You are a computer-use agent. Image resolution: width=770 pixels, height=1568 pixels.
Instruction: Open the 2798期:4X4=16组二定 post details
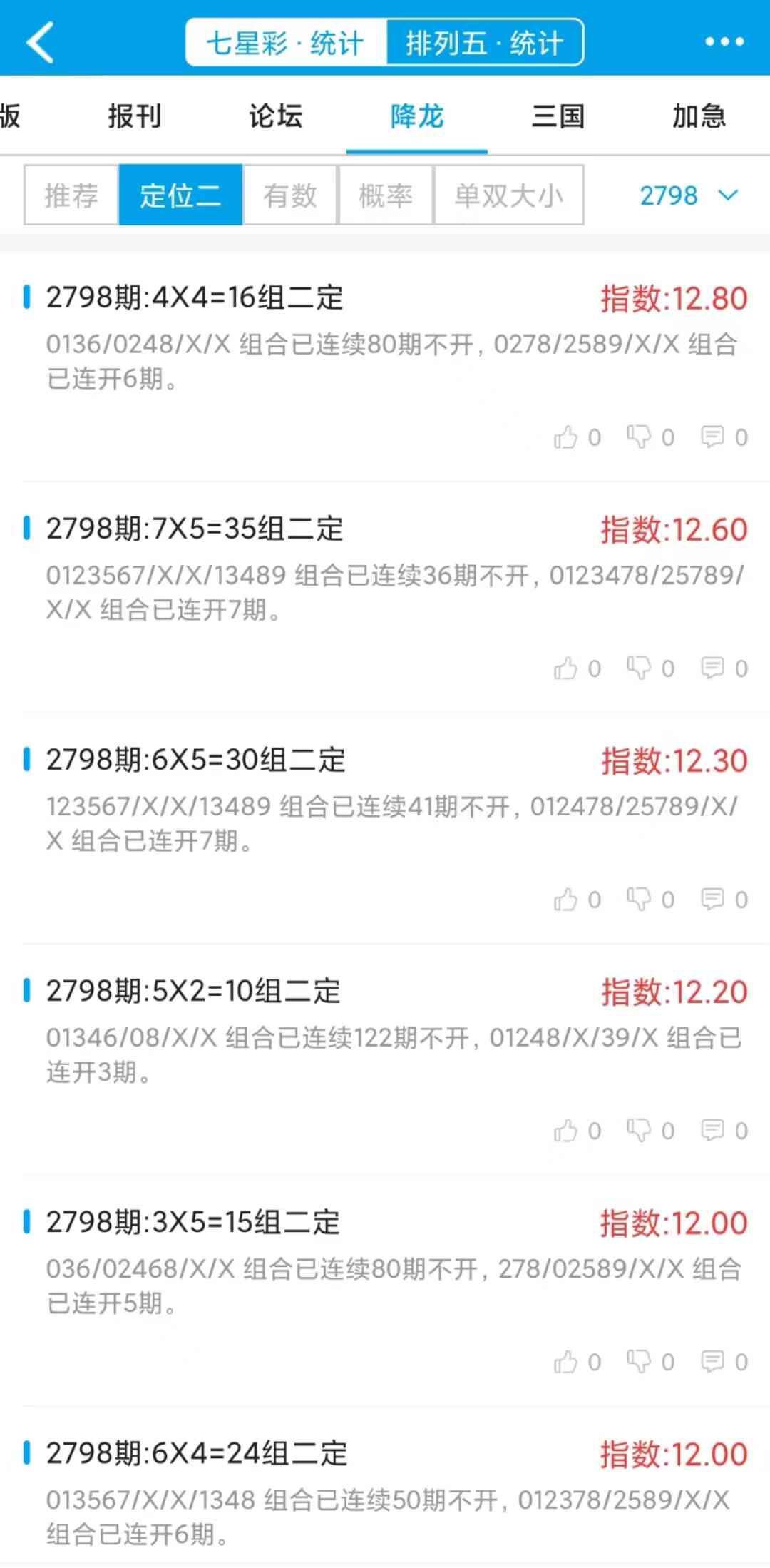(x=193, y=300)
